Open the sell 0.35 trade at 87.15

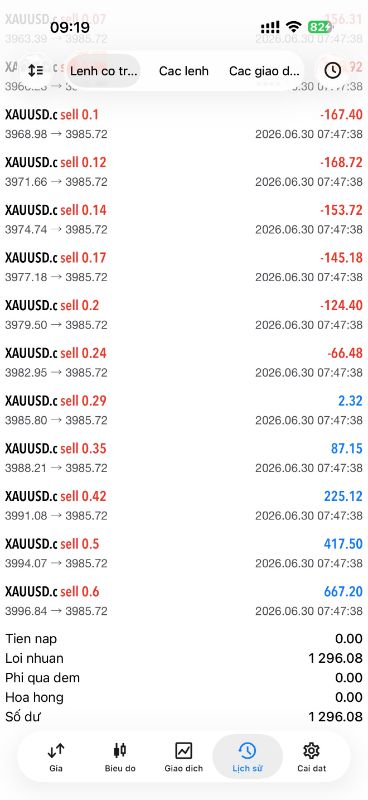coord(184,458)
